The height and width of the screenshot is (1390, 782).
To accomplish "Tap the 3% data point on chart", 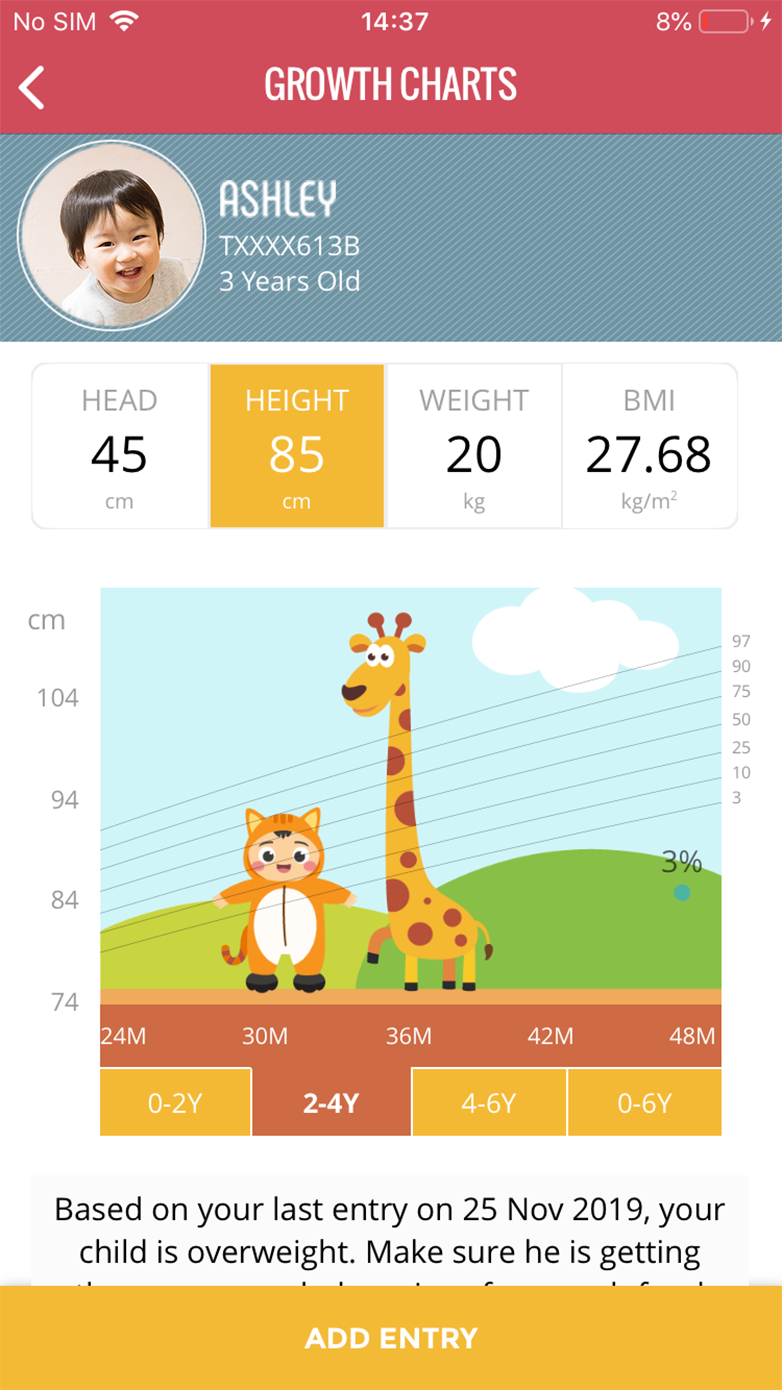I will point(682,892).
